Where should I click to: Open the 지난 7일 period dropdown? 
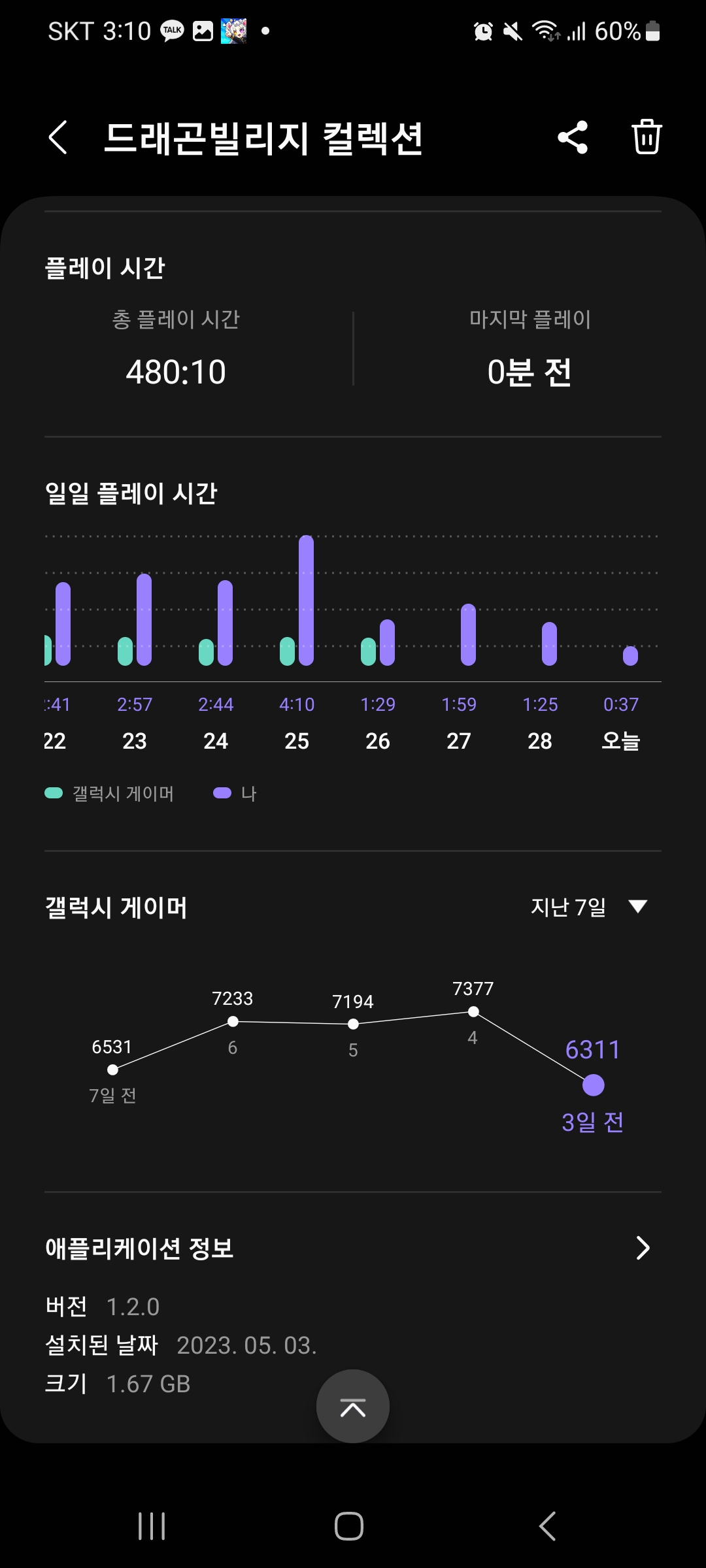click(x=588, y=907)
